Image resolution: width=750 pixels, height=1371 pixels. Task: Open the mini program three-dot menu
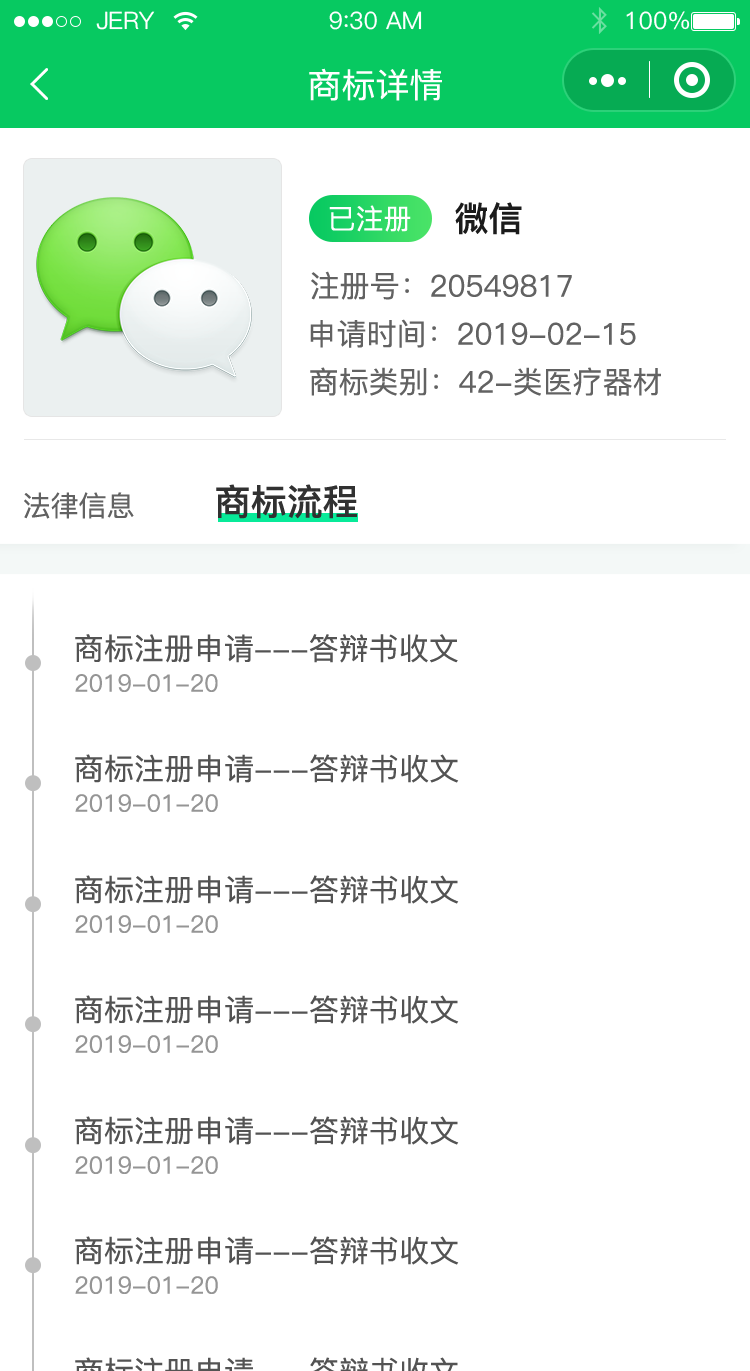tap(607, 81)
